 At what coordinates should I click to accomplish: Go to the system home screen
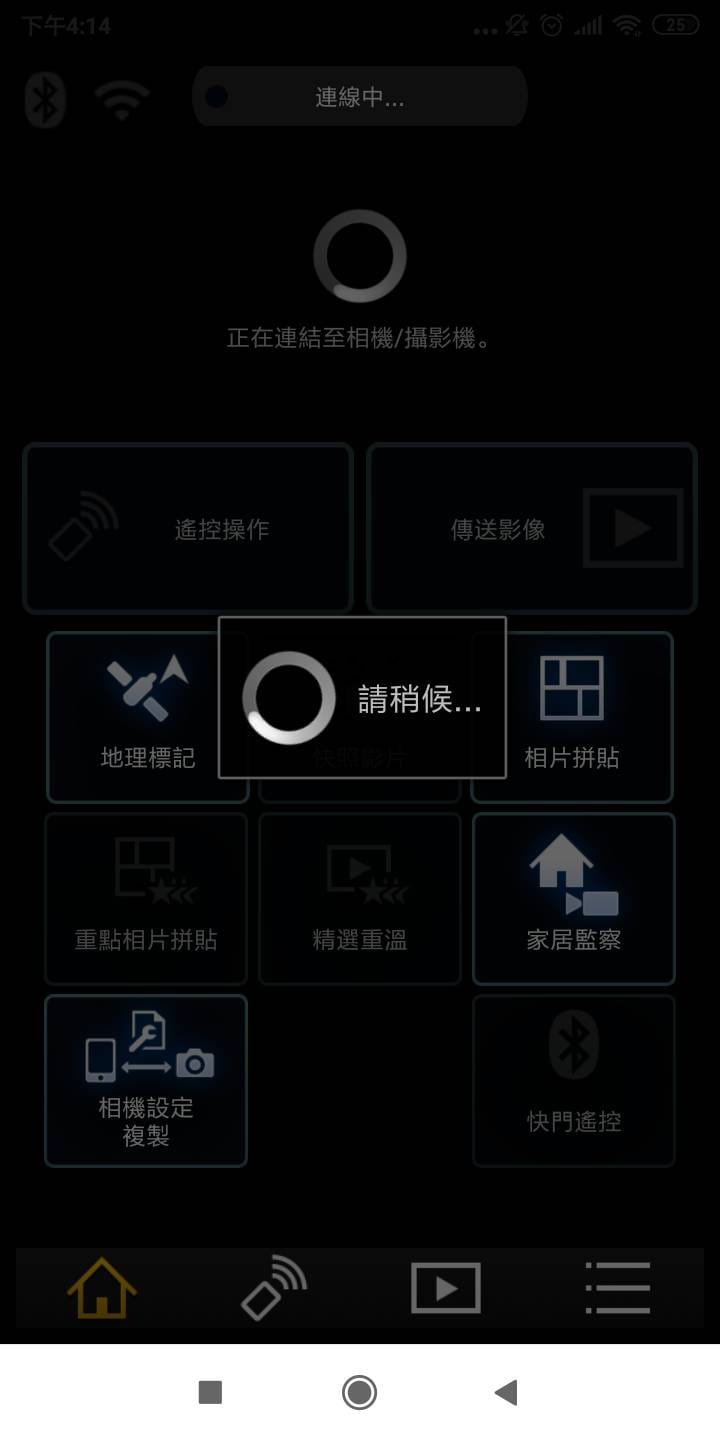[x=359, y=1392]
